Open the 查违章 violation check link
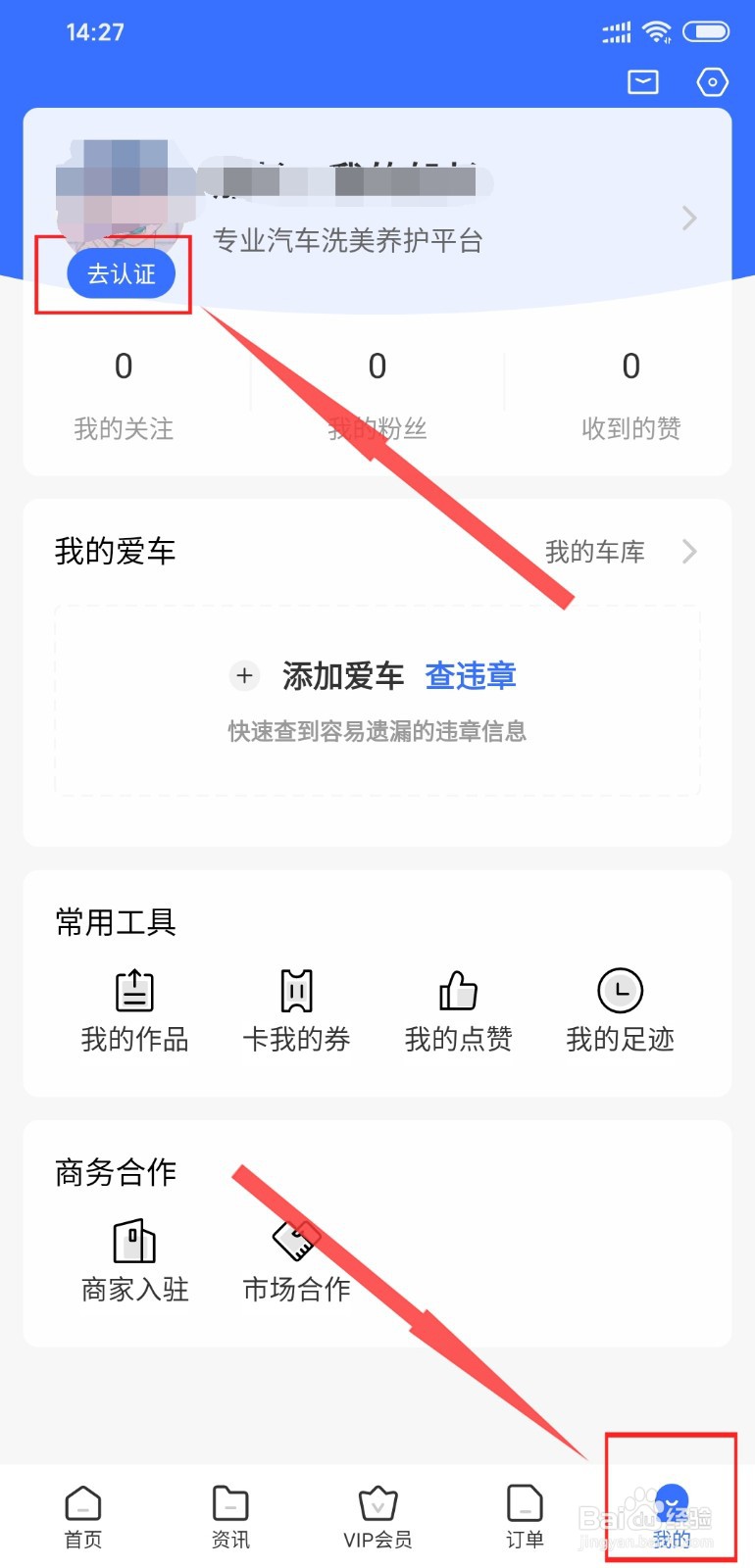755x1568 pixels. pos(470,676)
